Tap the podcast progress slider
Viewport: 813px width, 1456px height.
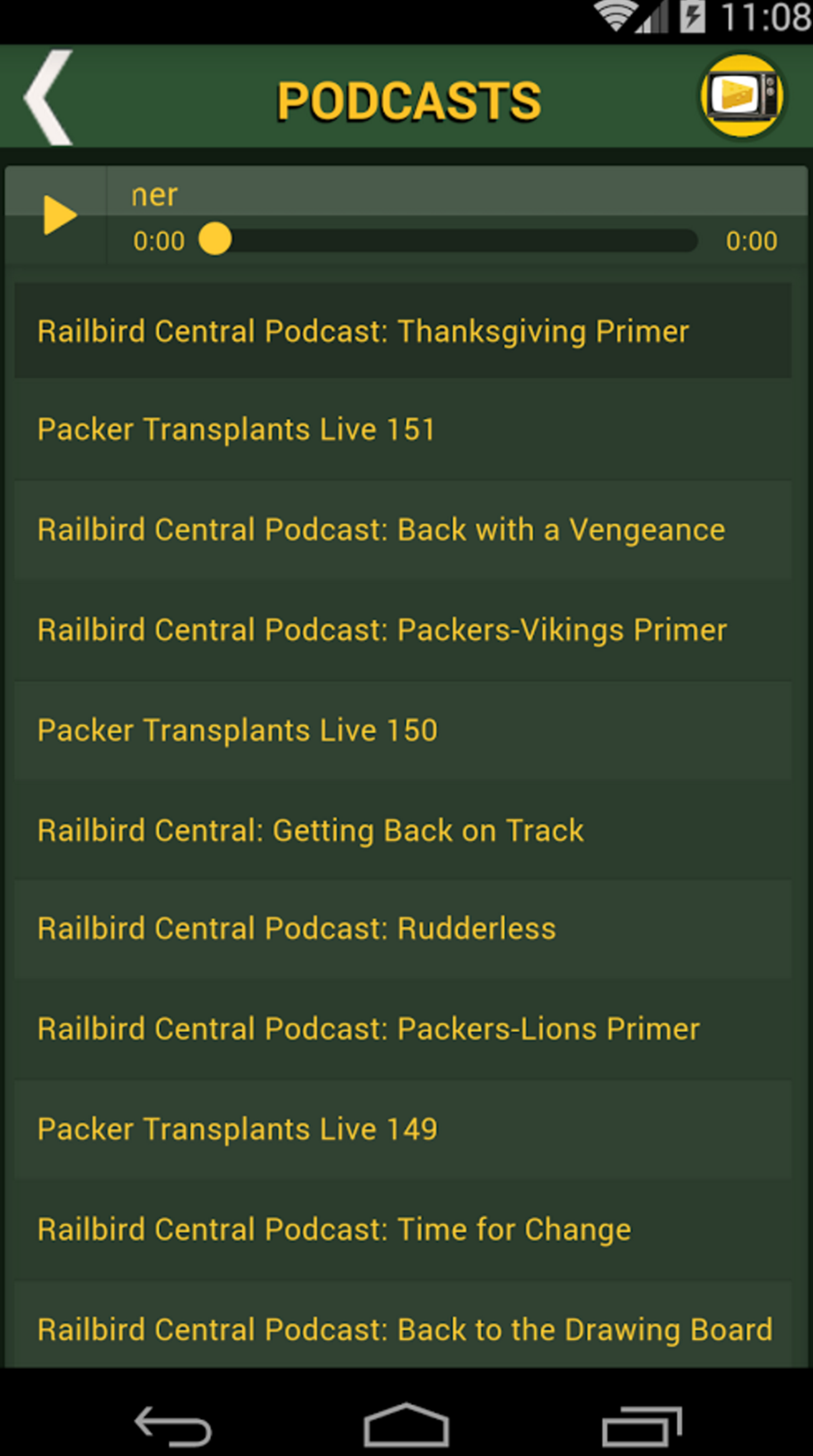tap(456, 241)
